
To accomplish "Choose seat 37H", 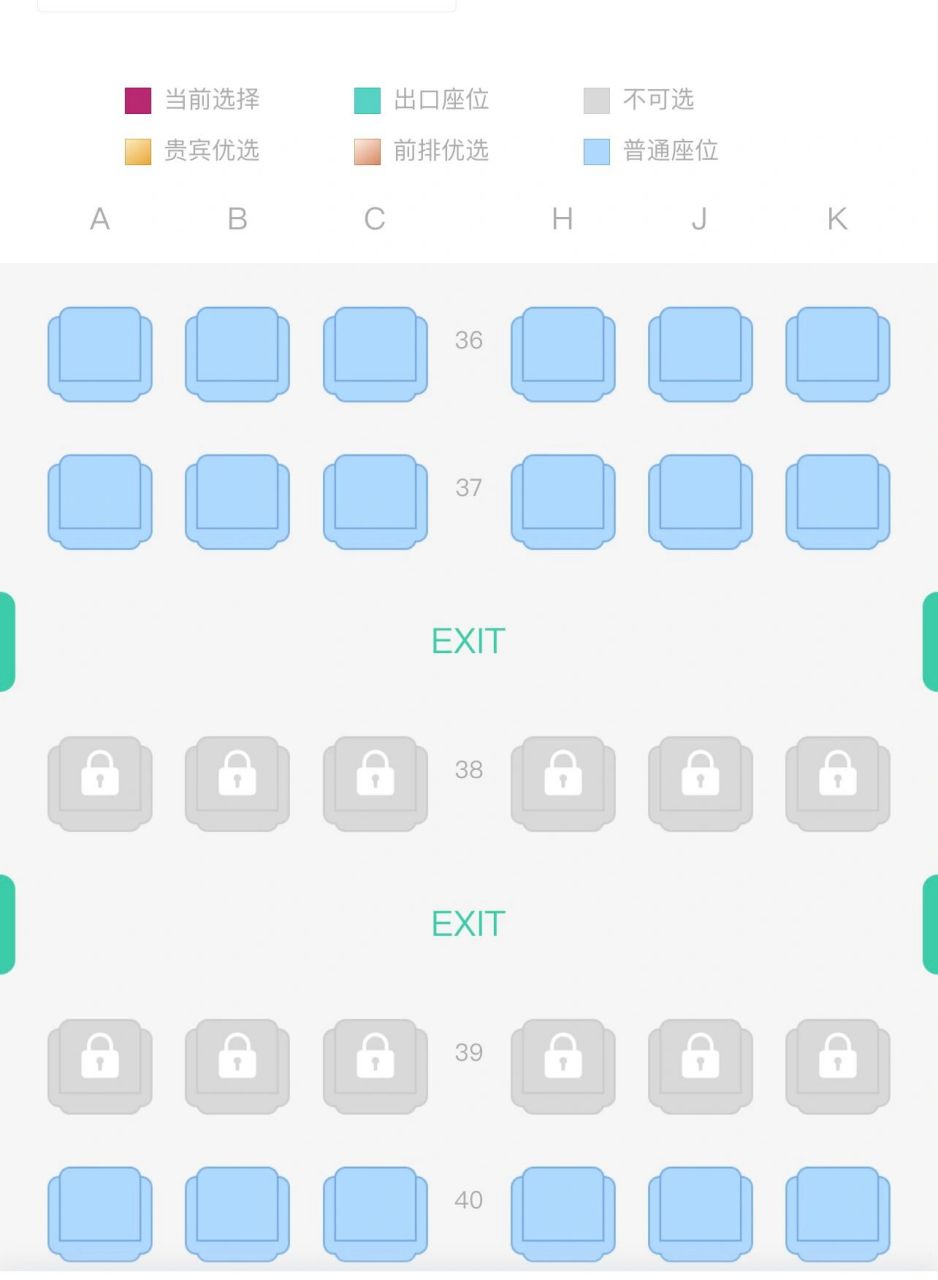I will (563, 501).
